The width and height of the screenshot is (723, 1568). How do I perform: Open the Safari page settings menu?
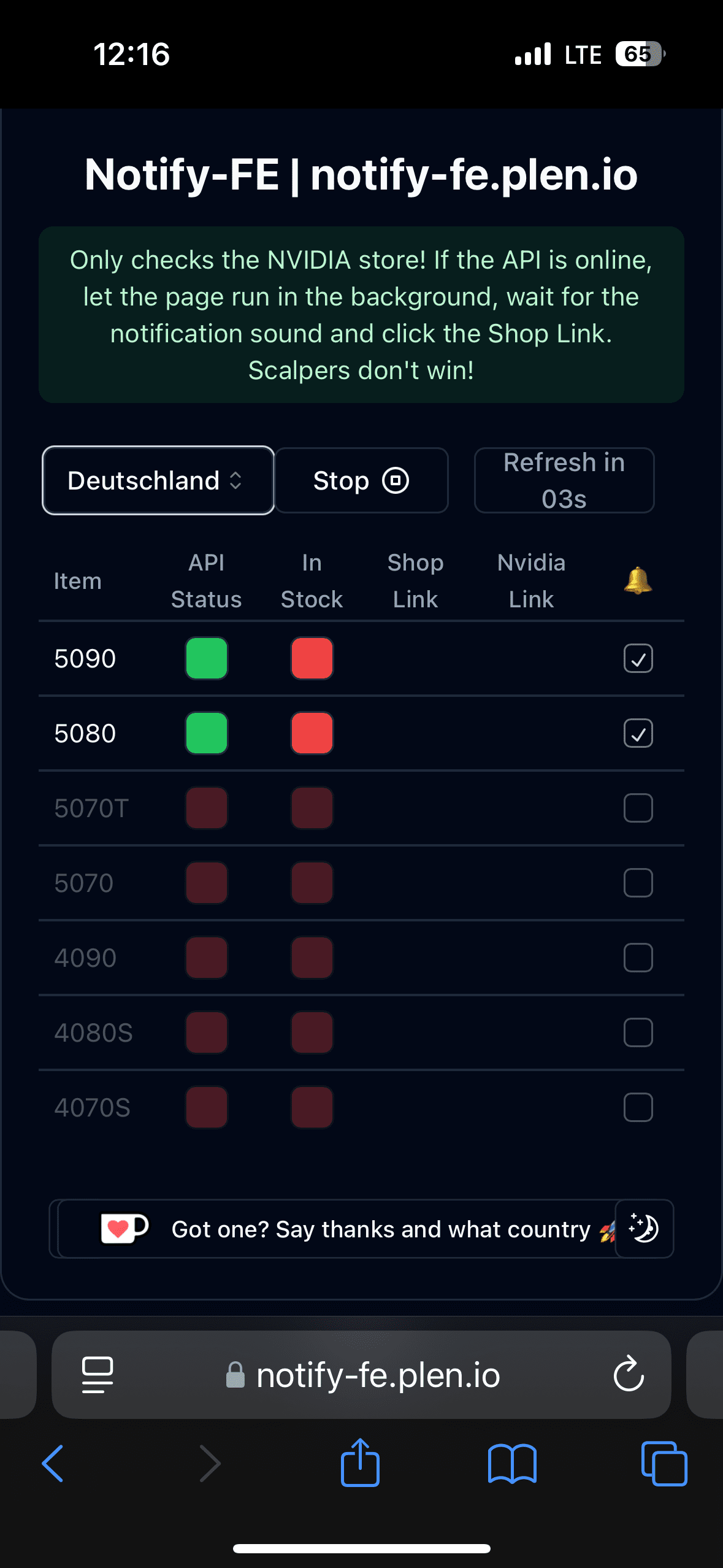point(97,1374)
